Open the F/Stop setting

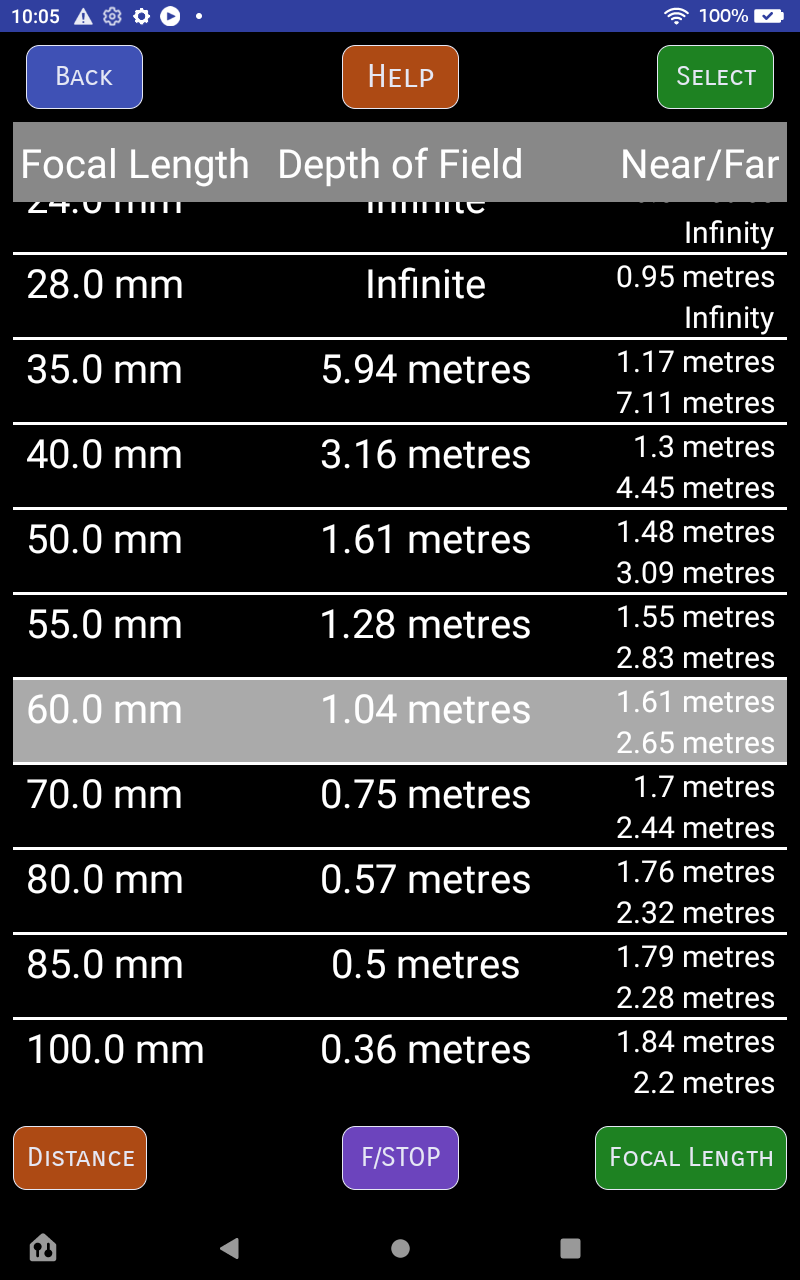[x=400, y=1157]
